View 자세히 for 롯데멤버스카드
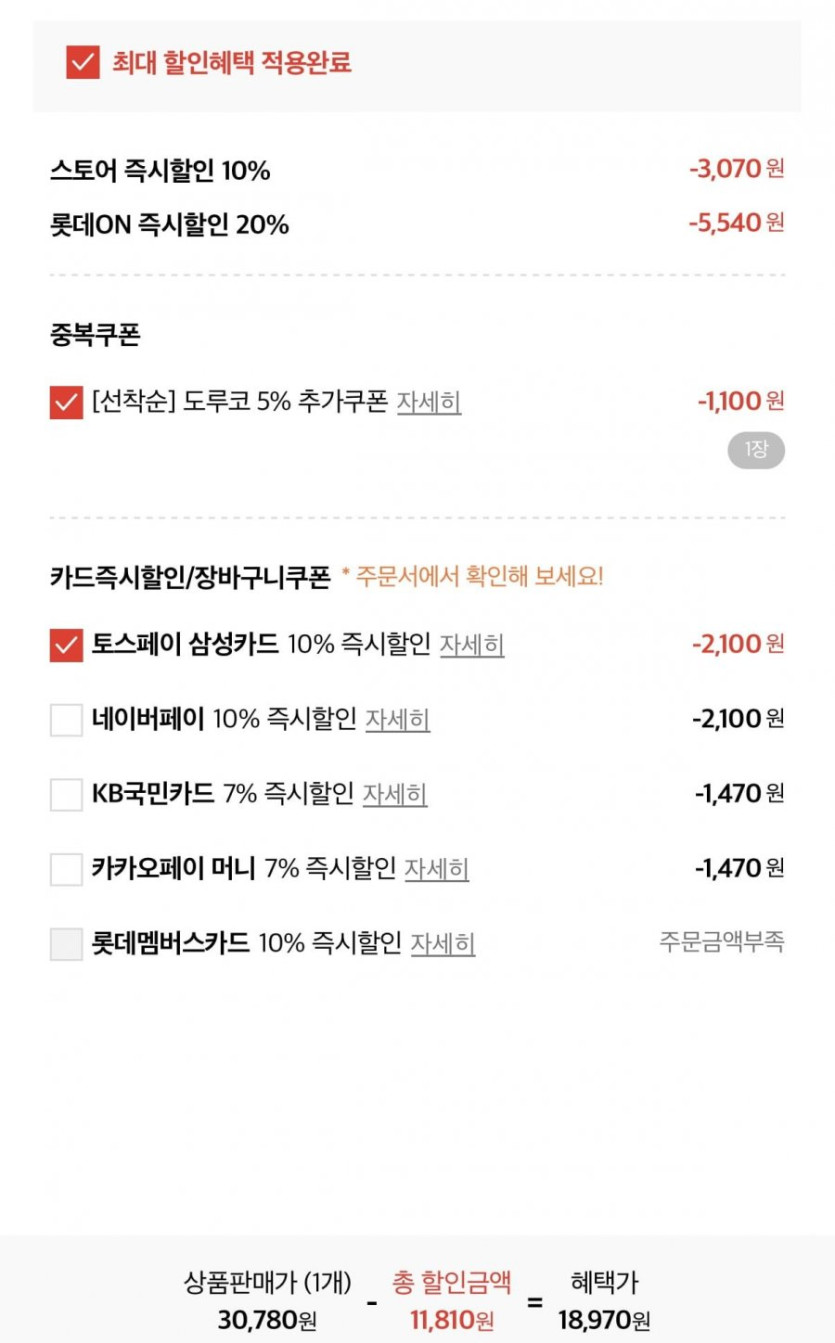 click(443, 943)
